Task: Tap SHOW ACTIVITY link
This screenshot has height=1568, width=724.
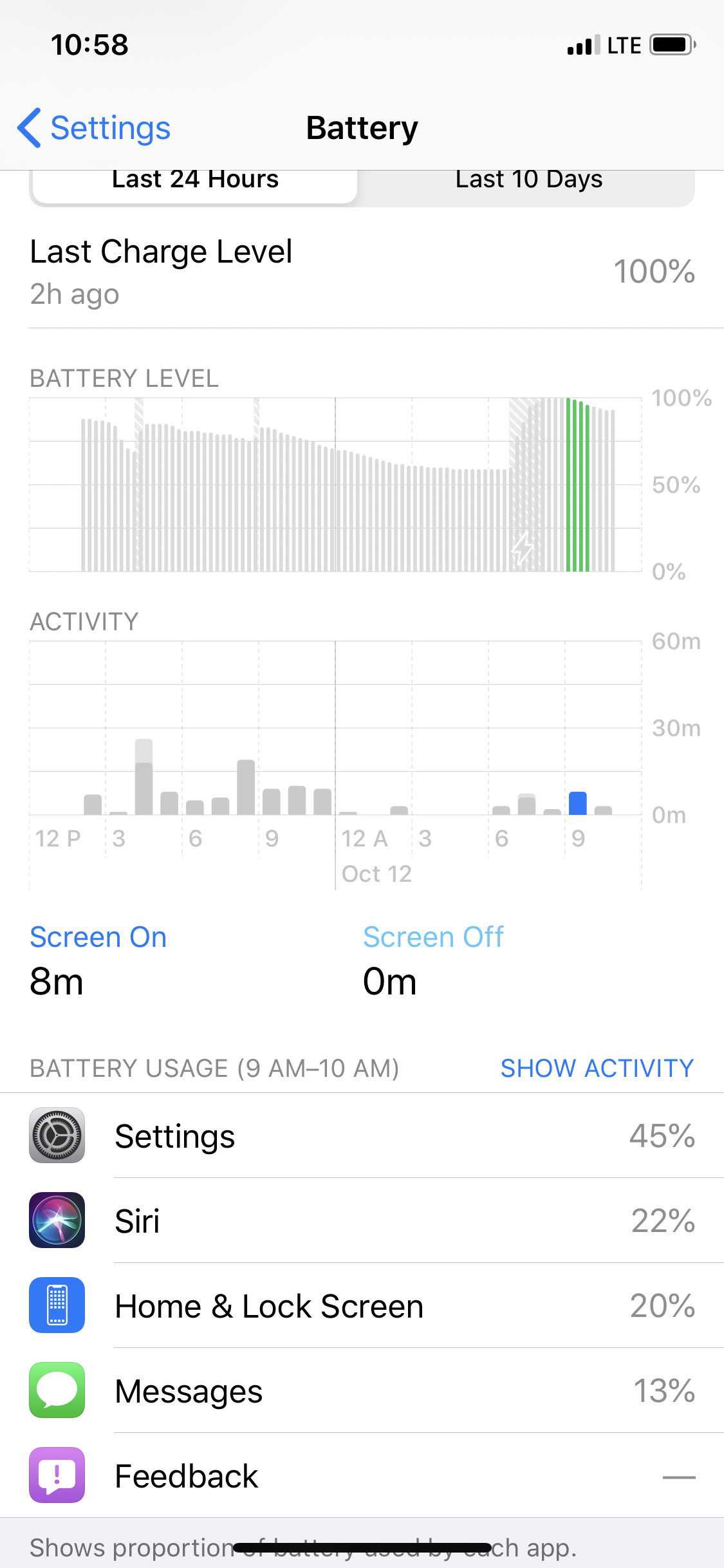Action: coord(597,1068)
